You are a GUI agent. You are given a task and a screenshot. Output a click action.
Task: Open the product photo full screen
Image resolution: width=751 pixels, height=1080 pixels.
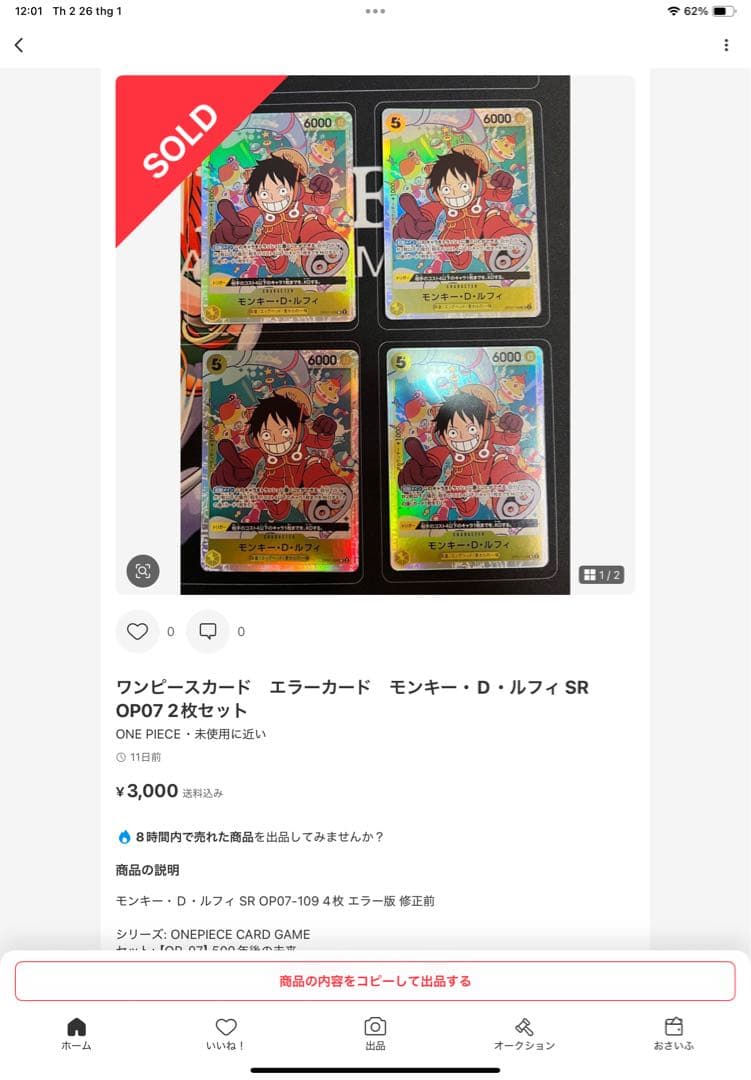[x=375, y=335]
